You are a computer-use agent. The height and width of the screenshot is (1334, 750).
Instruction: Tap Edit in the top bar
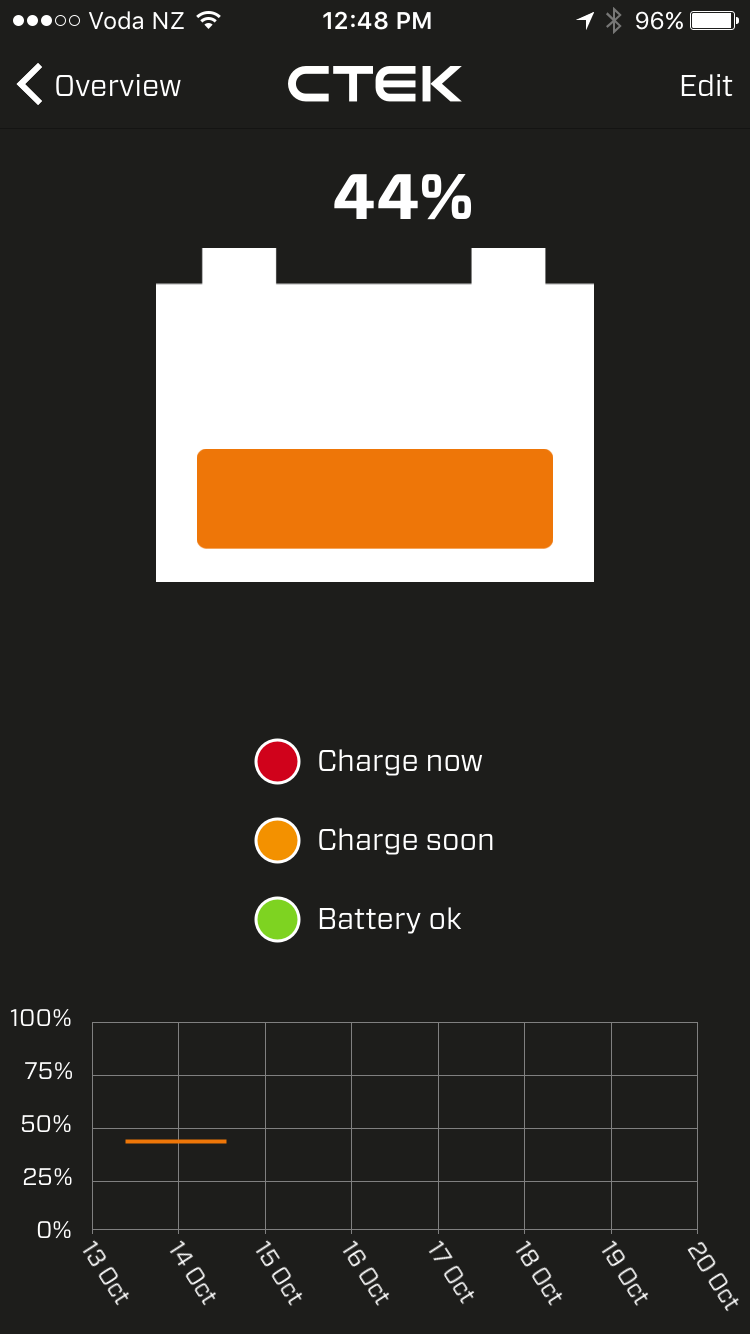[706, 86]
